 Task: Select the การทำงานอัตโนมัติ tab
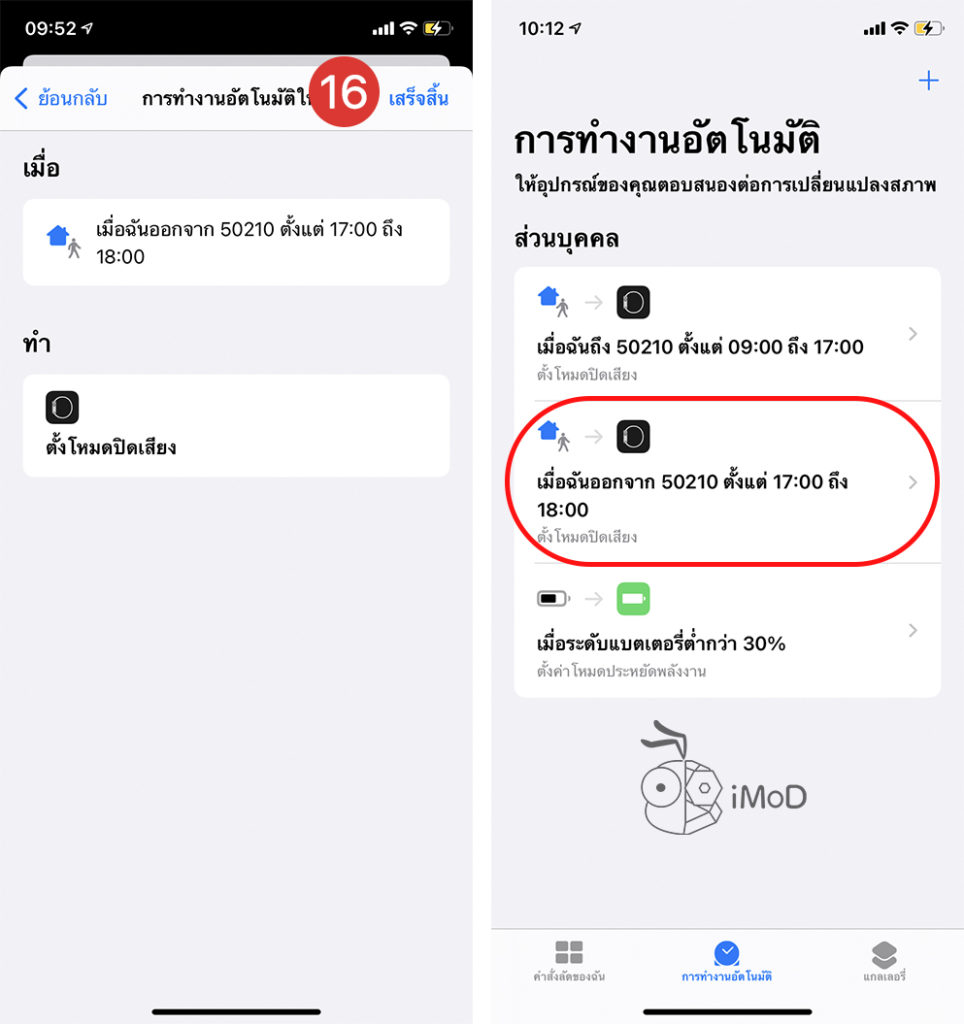727,961
